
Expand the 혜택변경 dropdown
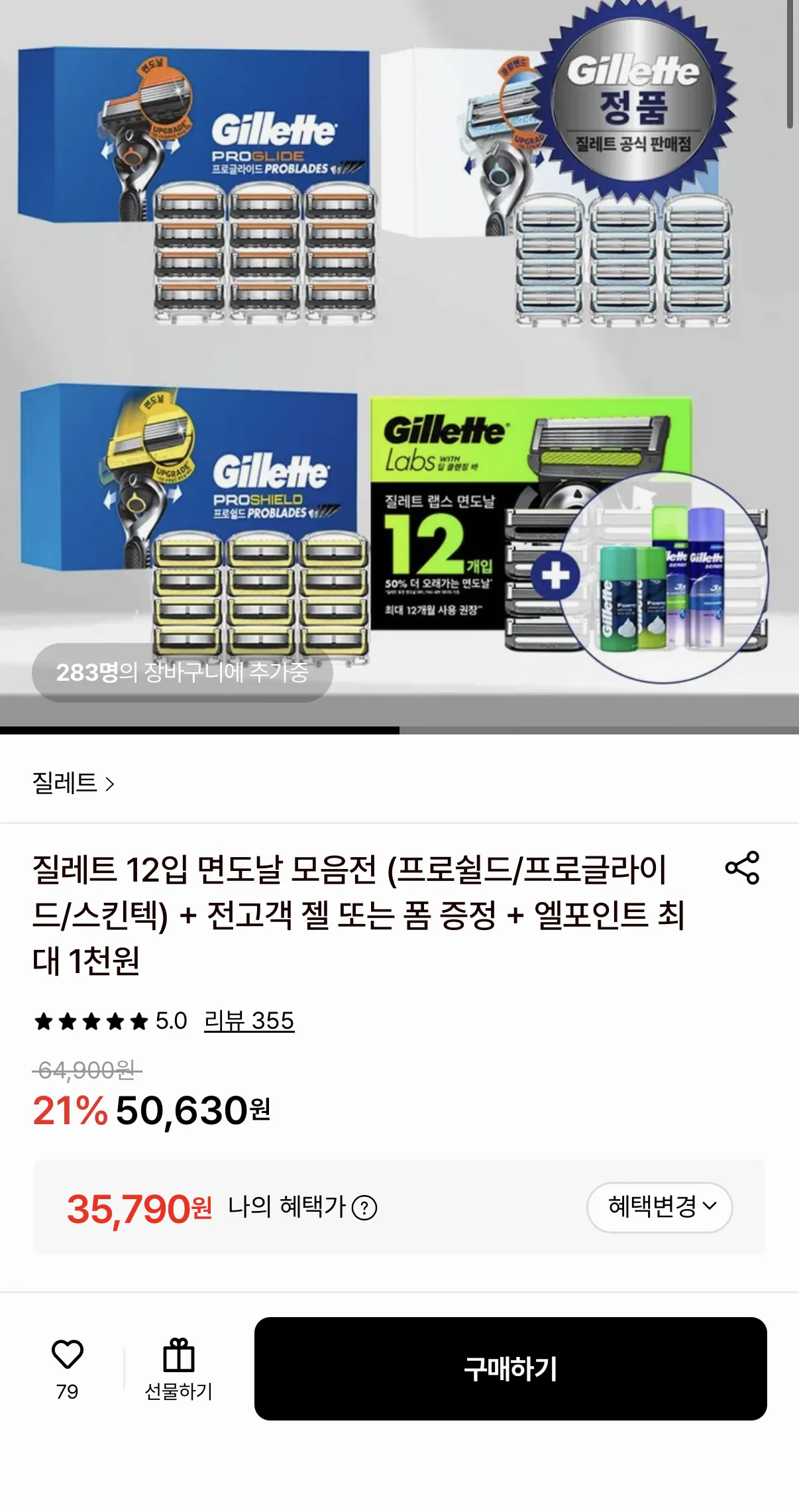pos(659,1207)
